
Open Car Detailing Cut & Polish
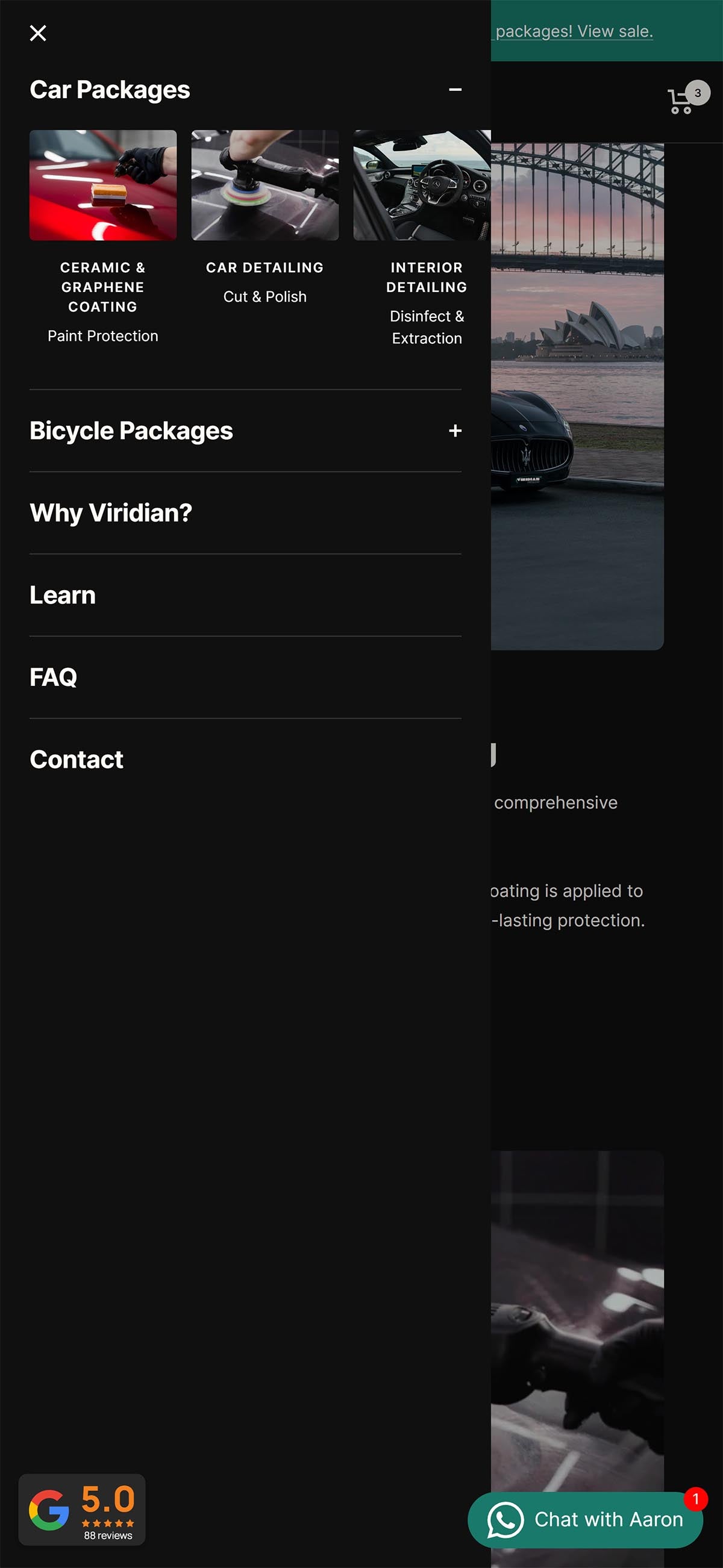tap(265, 218)
